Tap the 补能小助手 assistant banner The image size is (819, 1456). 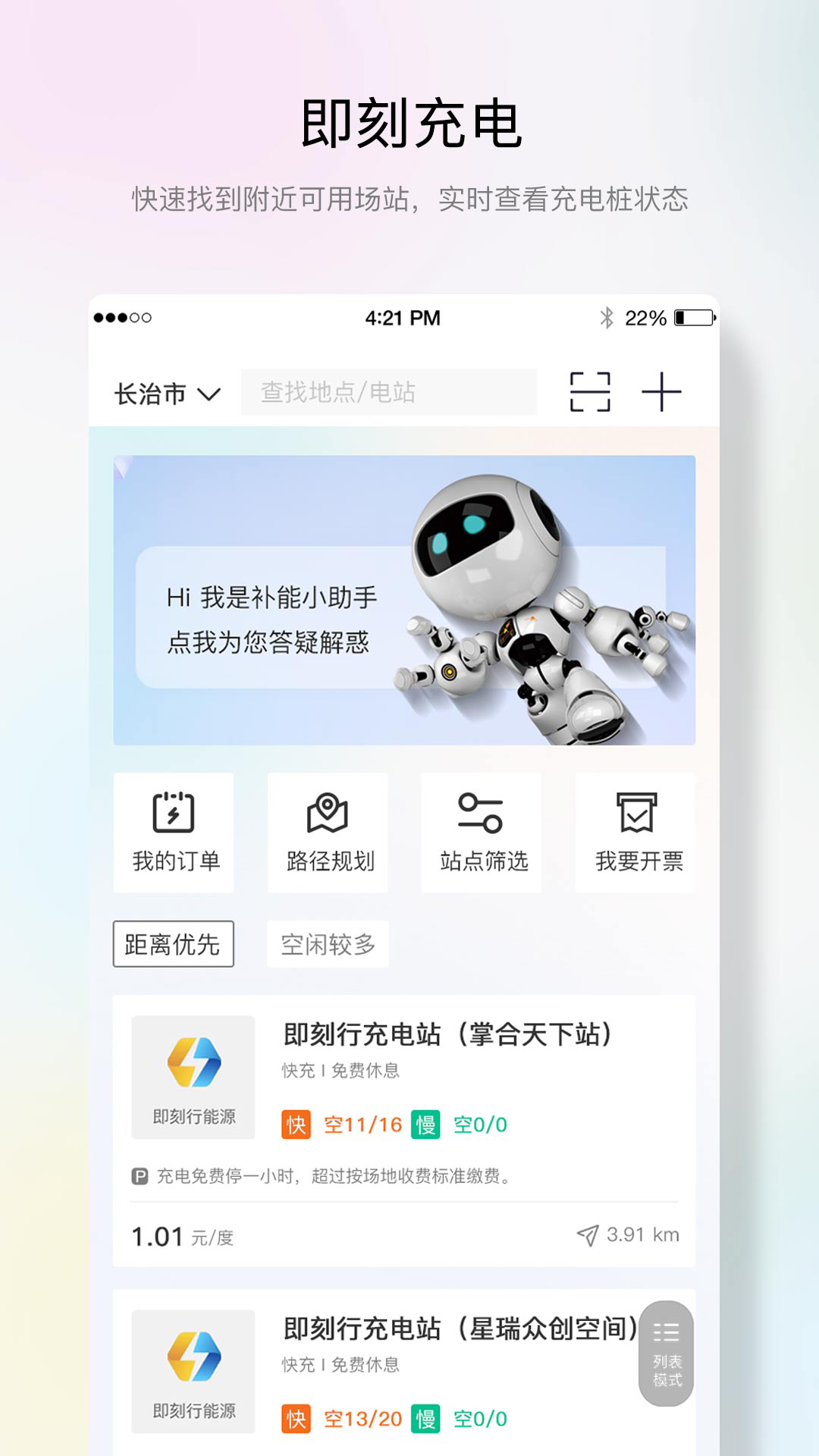(405, 599)
